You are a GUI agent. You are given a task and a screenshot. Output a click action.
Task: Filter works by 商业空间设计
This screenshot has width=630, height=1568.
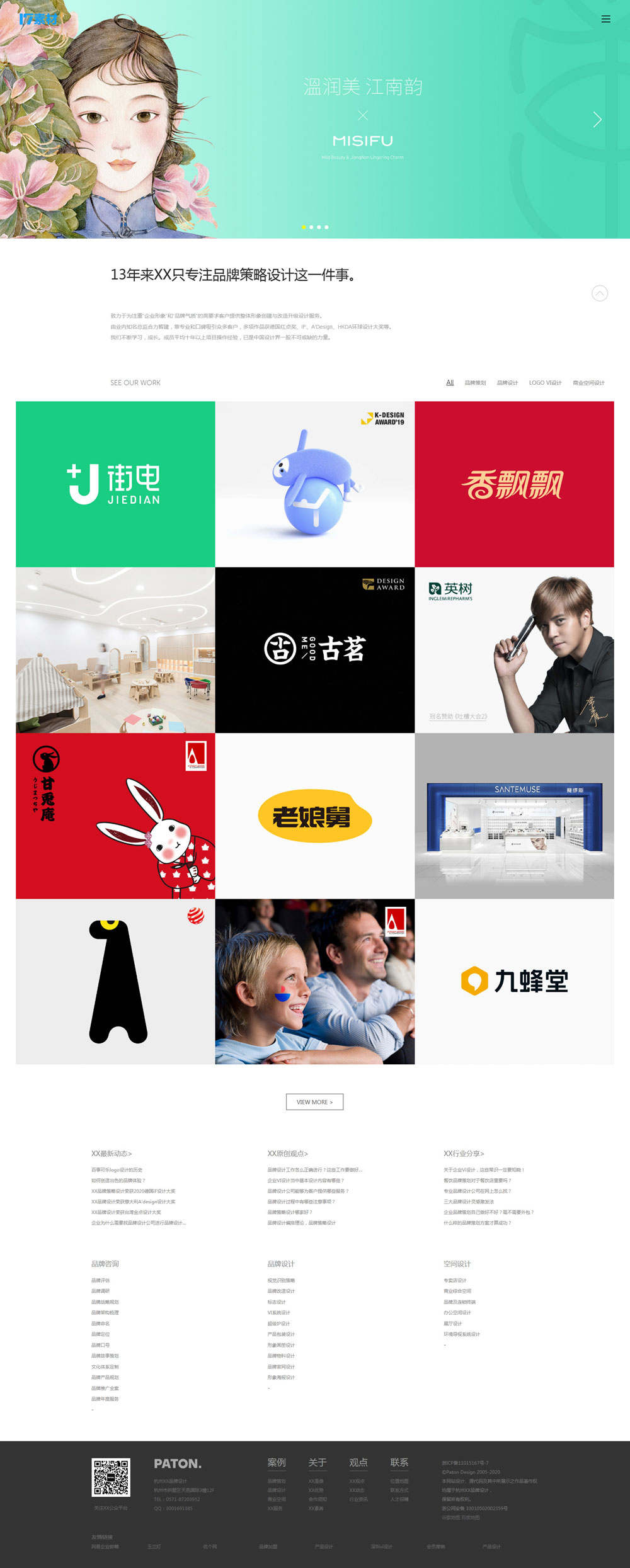pyautogui.click(x=588, y=383)
